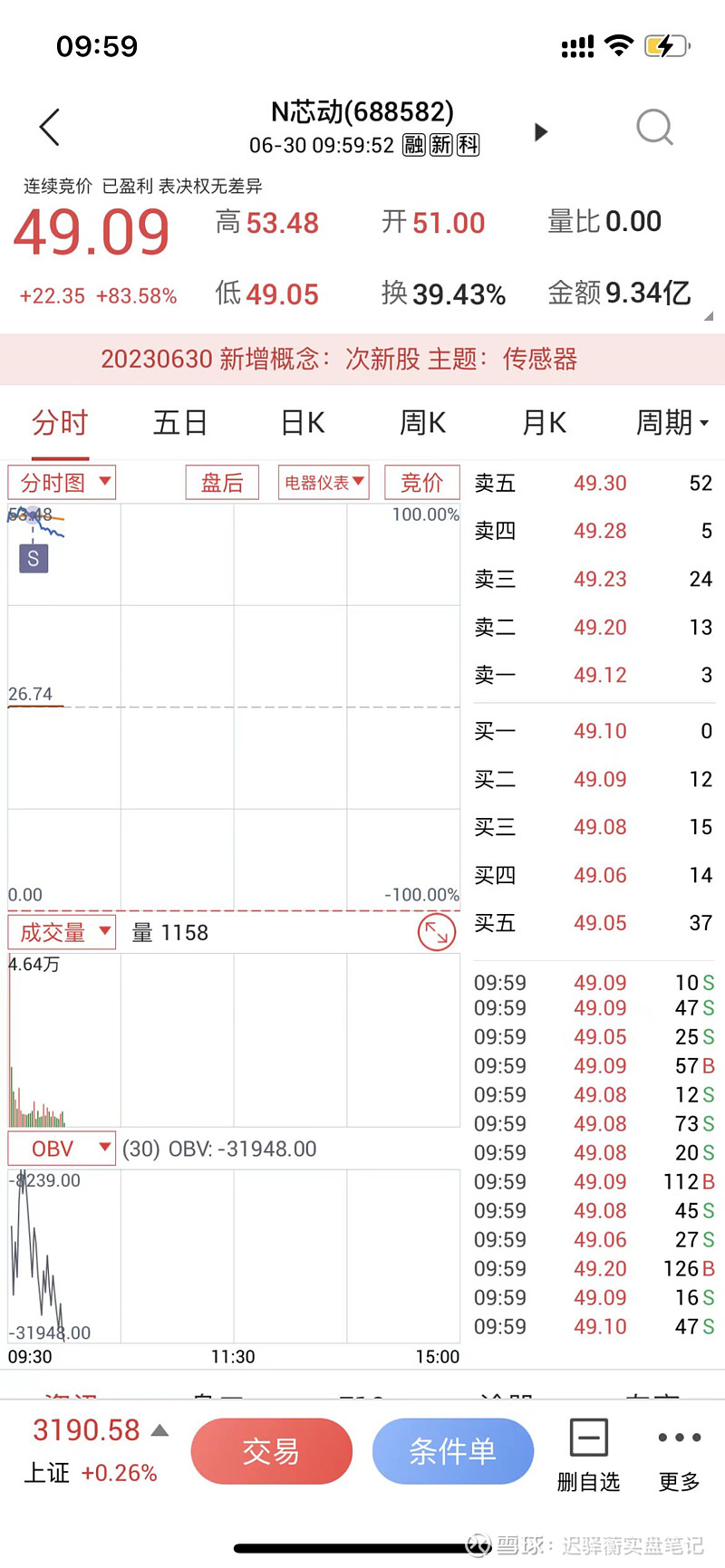Open the 分时图 chart type dropdown

62,482
